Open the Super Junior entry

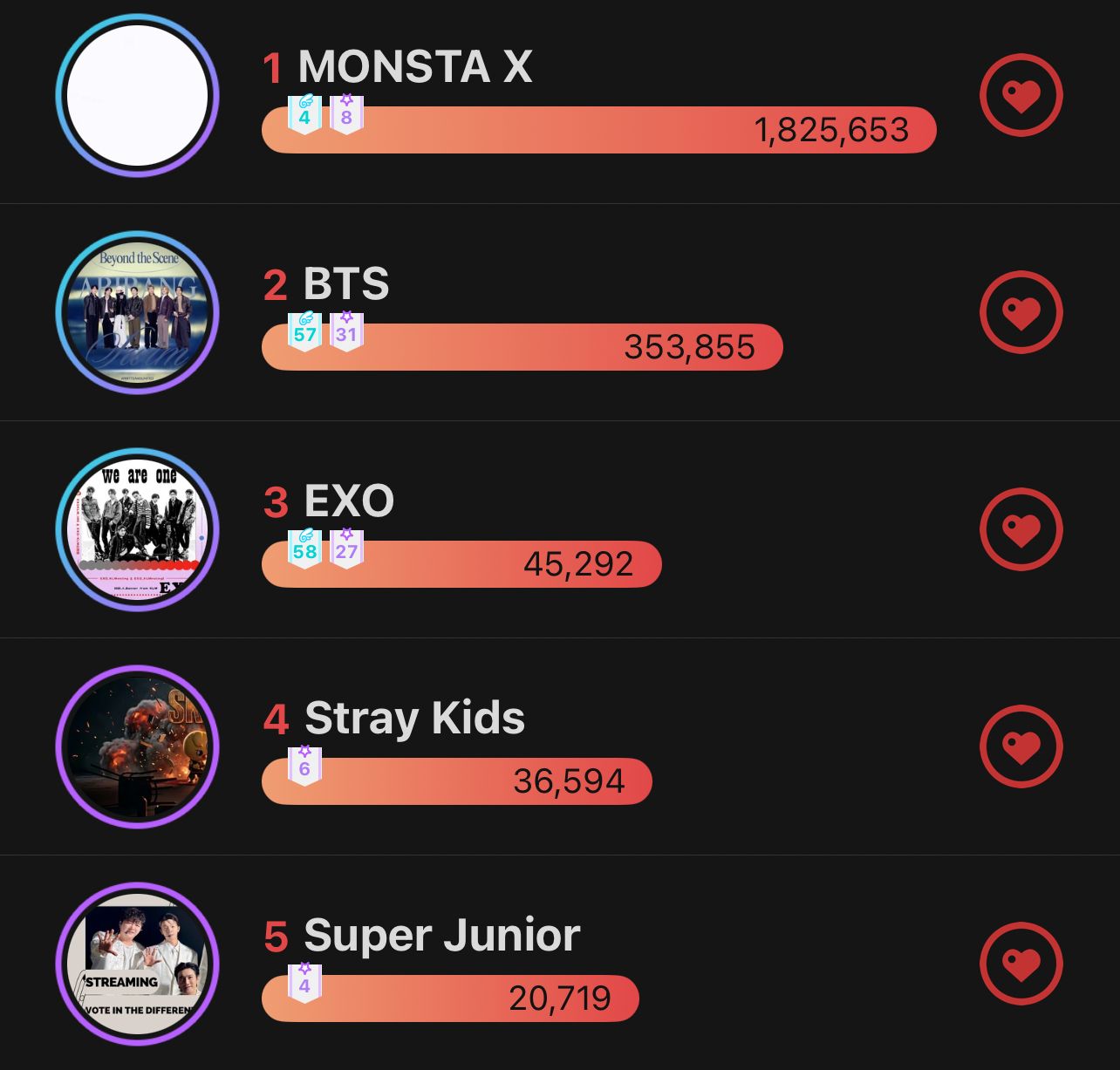point(441,936)
